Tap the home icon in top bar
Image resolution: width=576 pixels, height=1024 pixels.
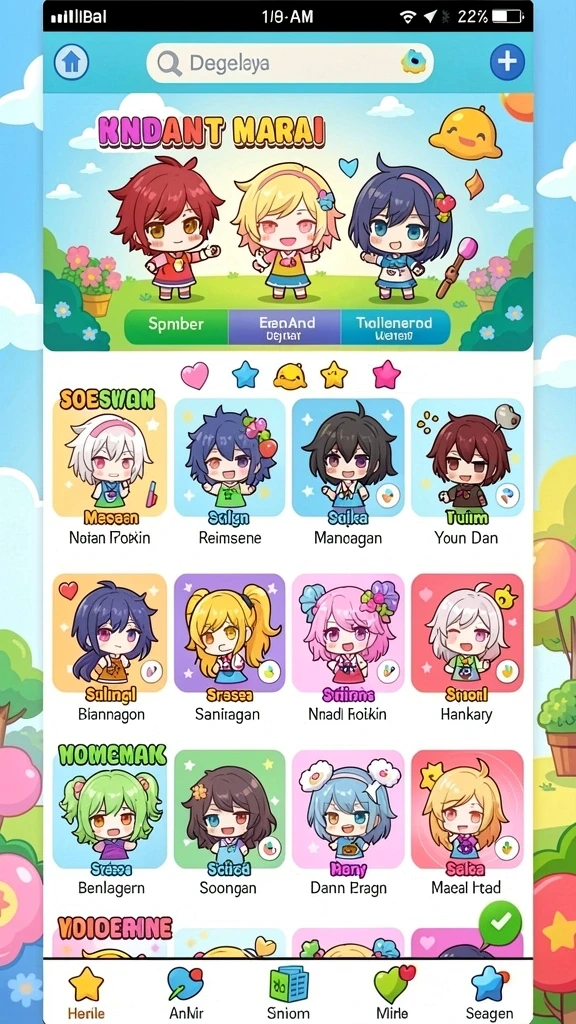[71, 63]
